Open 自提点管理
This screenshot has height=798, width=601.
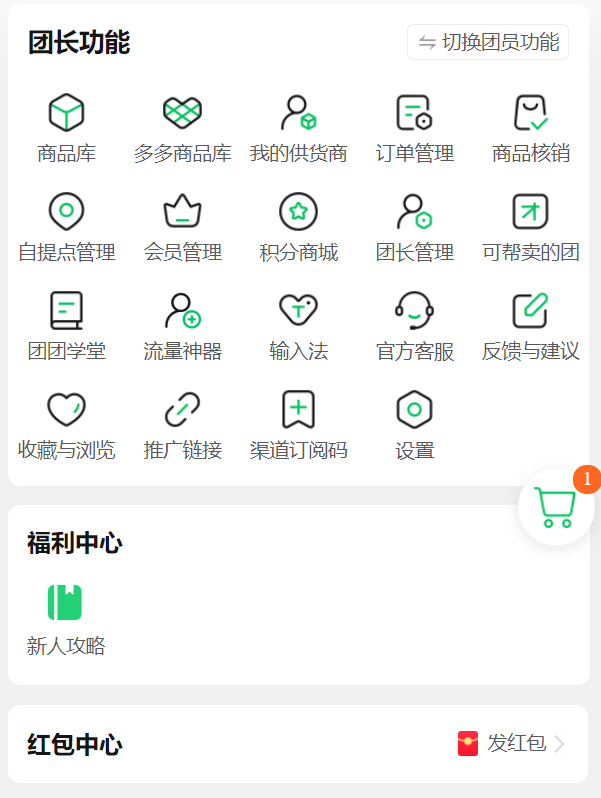coord(66,226)
